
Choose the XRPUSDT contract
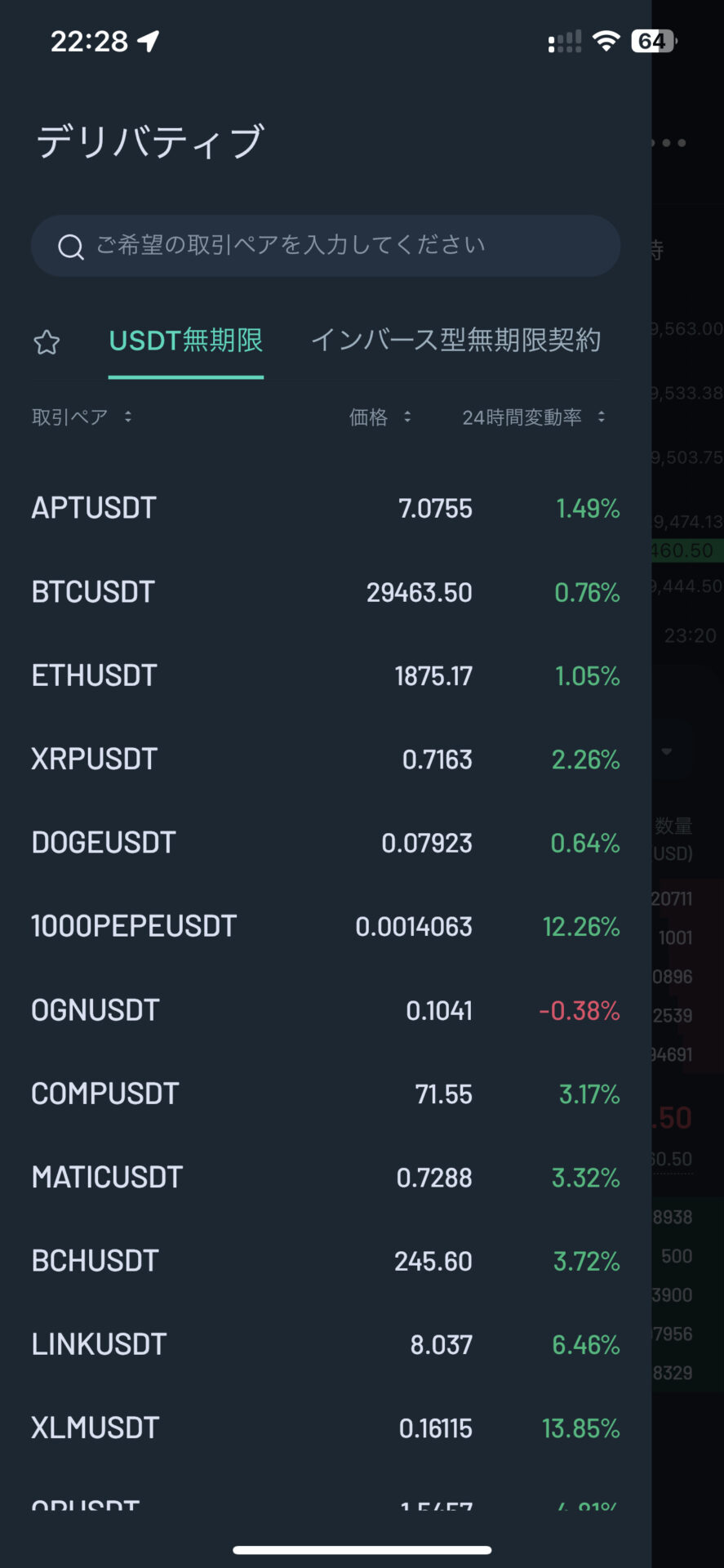click(326, 759)
